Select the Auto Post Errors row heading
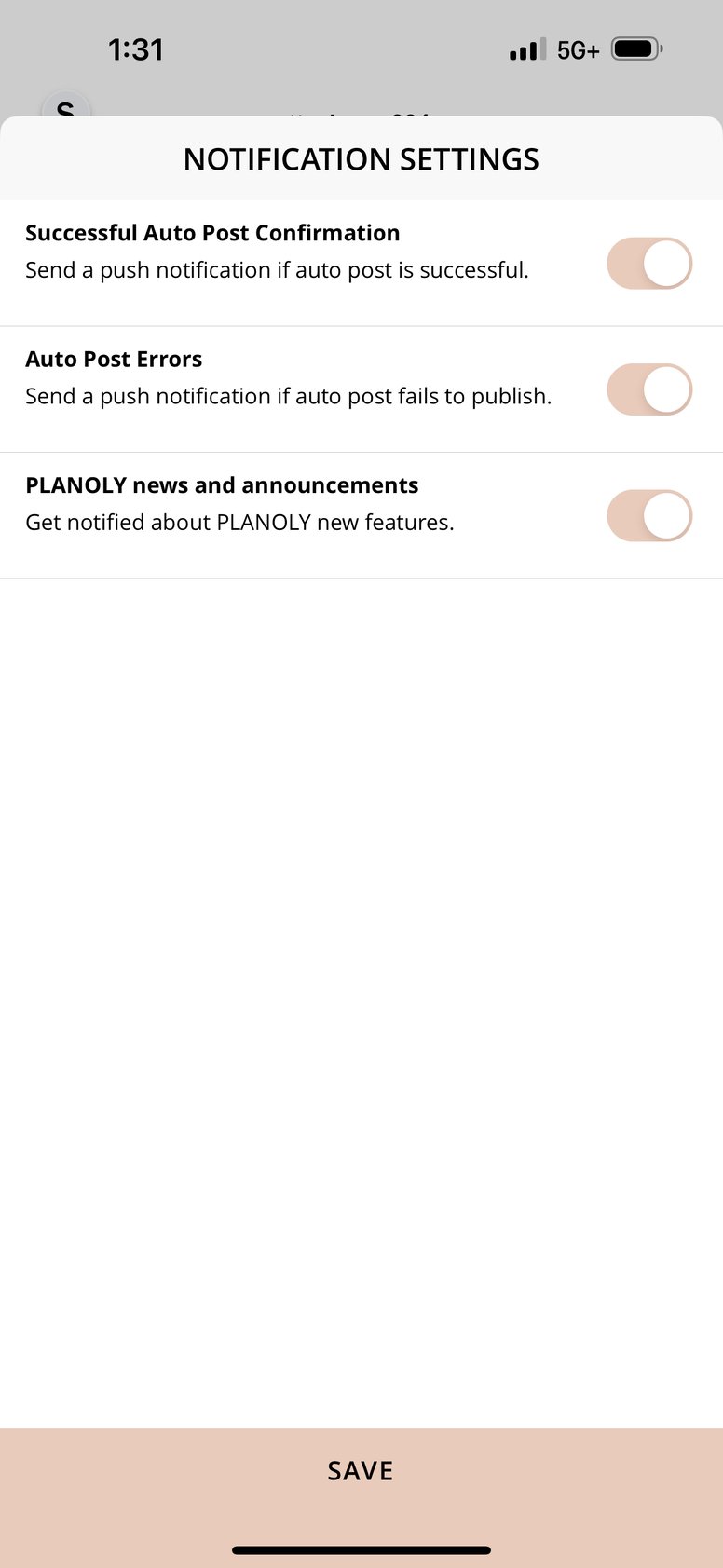The width and height of the screenshot is (723, 1568). (x=114, y=359)
